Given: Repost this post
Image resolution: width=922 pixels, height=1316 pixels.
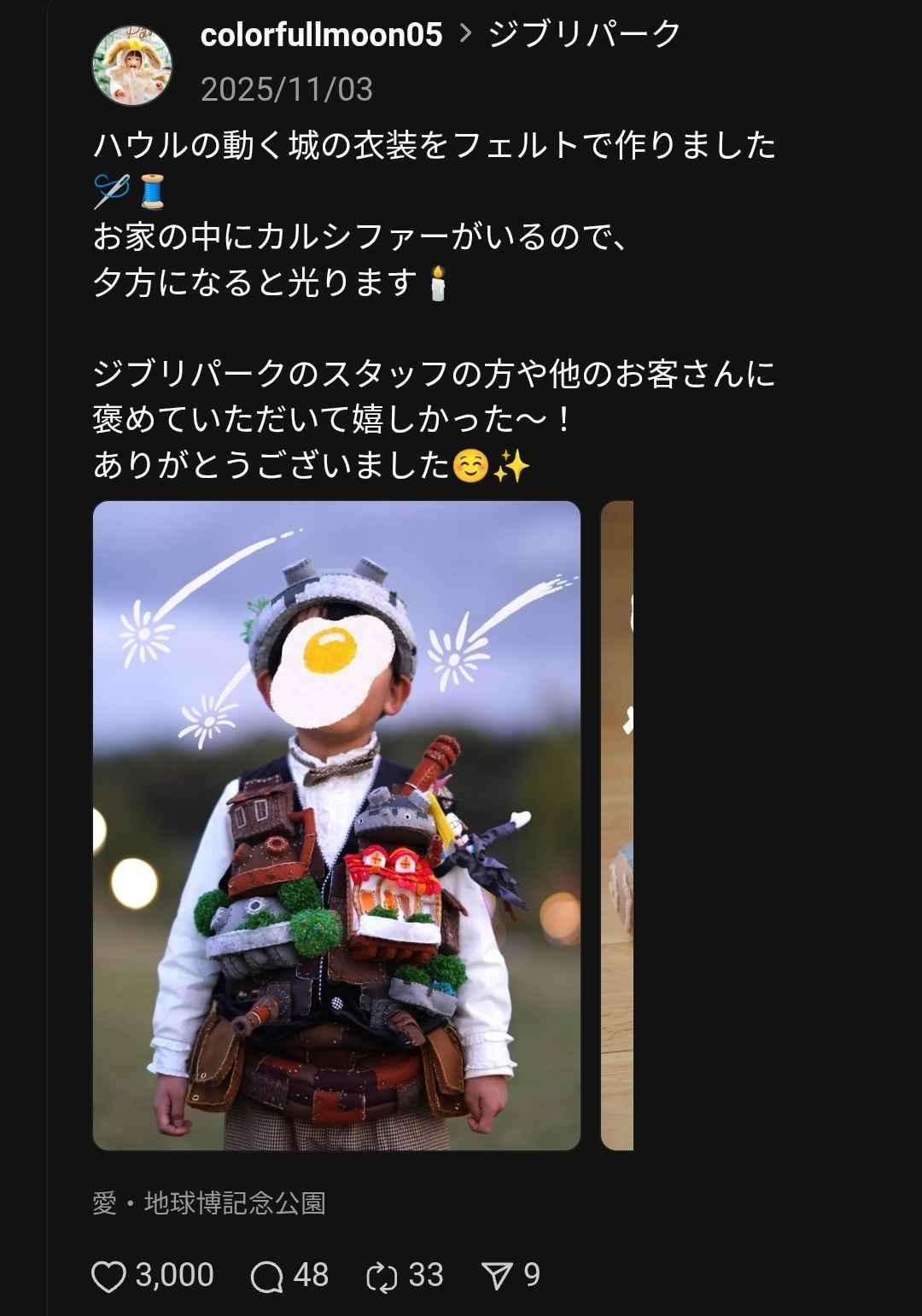Looking at the screenshot, I should [x=382, y=1276].
